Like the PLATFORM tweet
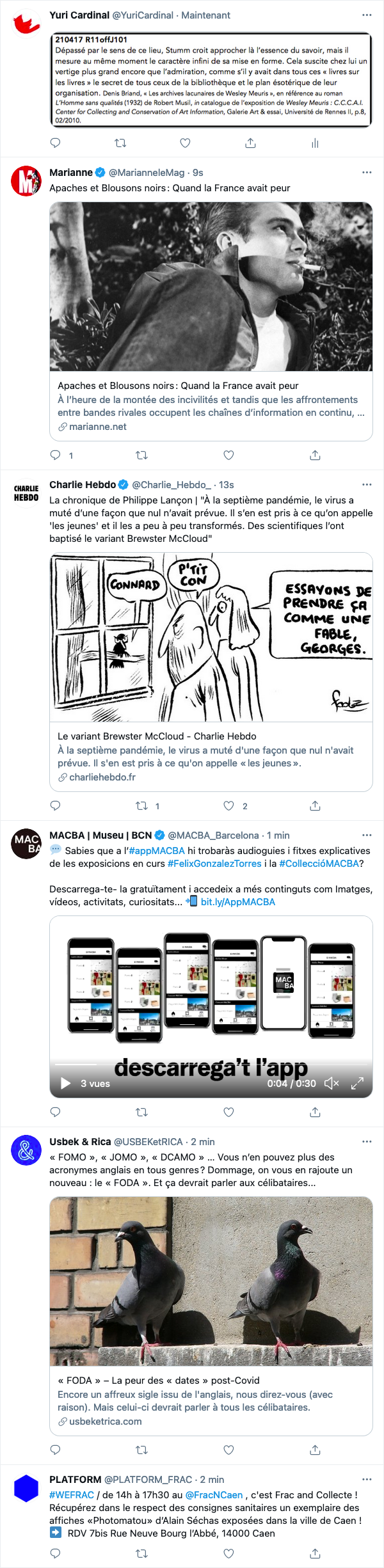 [x=228, y=1553]
